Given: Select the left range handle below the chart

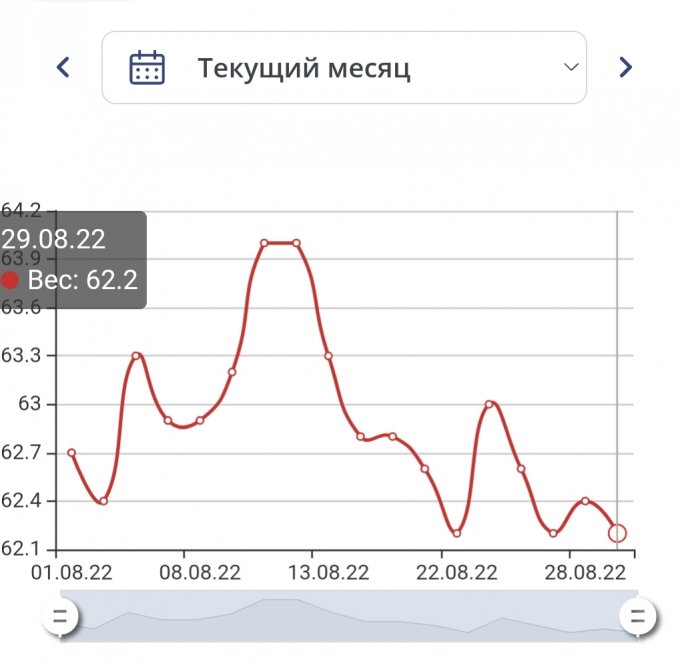Looking at the screenshot, I should 61,617.
